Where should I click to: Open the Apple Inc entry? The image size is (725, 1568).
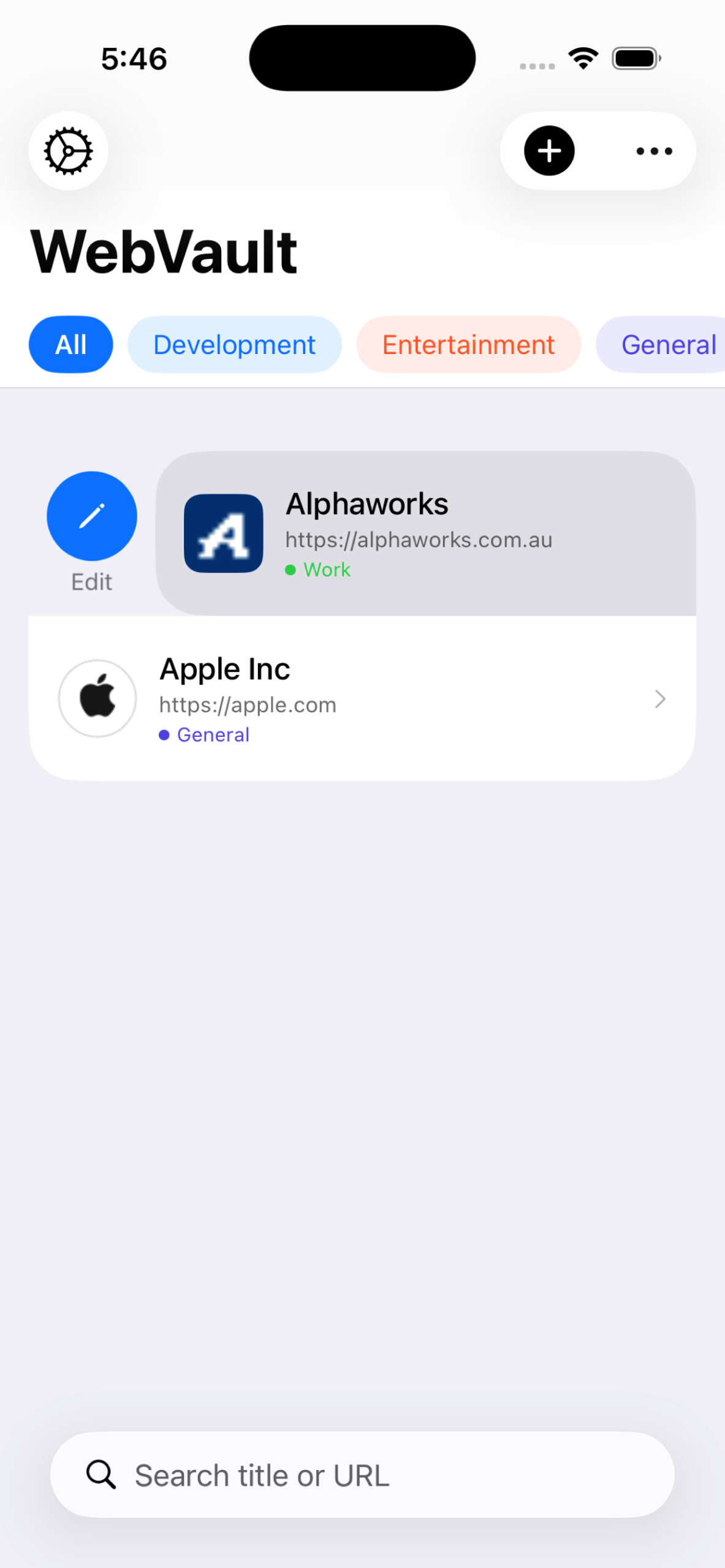[362, 698]
